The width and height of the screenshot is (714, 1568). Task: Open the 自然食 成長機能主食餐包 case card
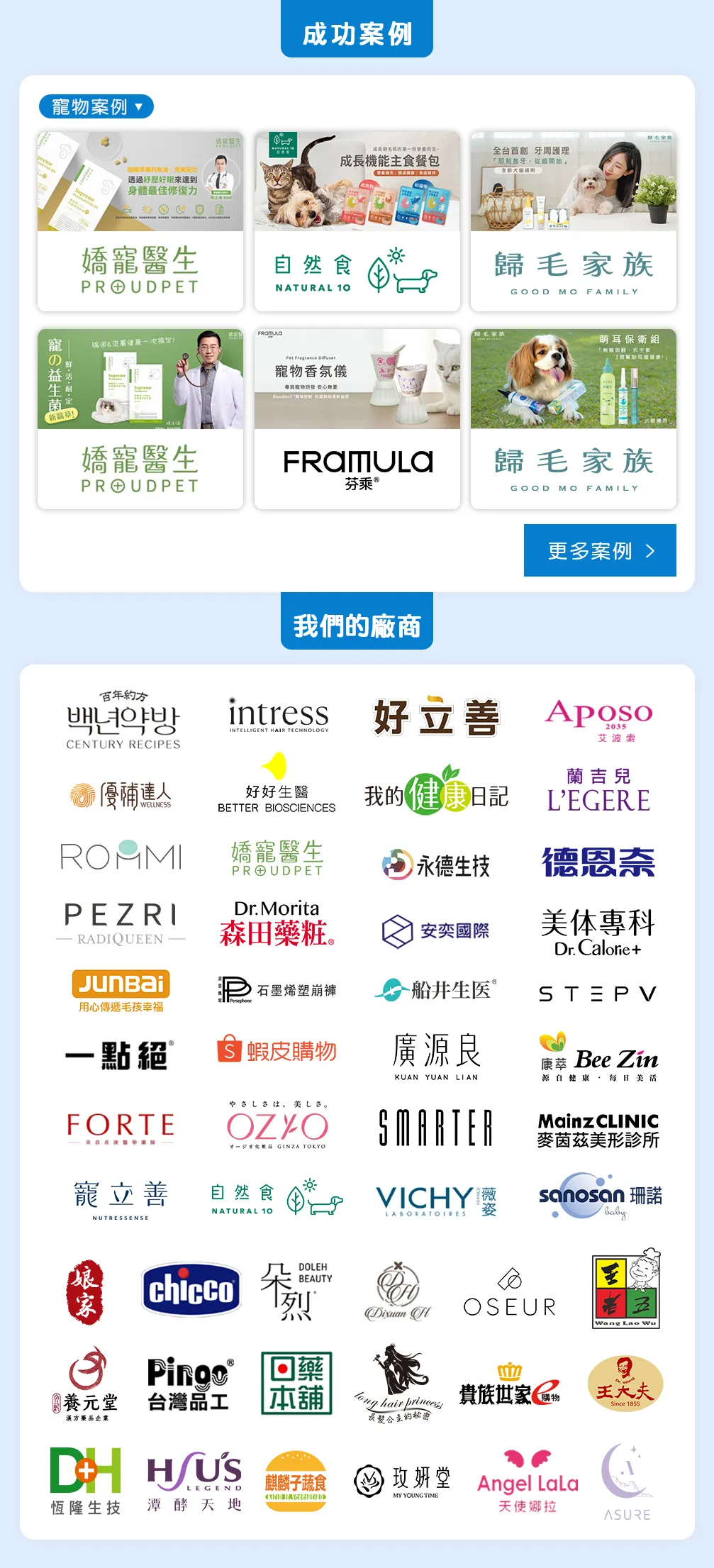(357, 221)
